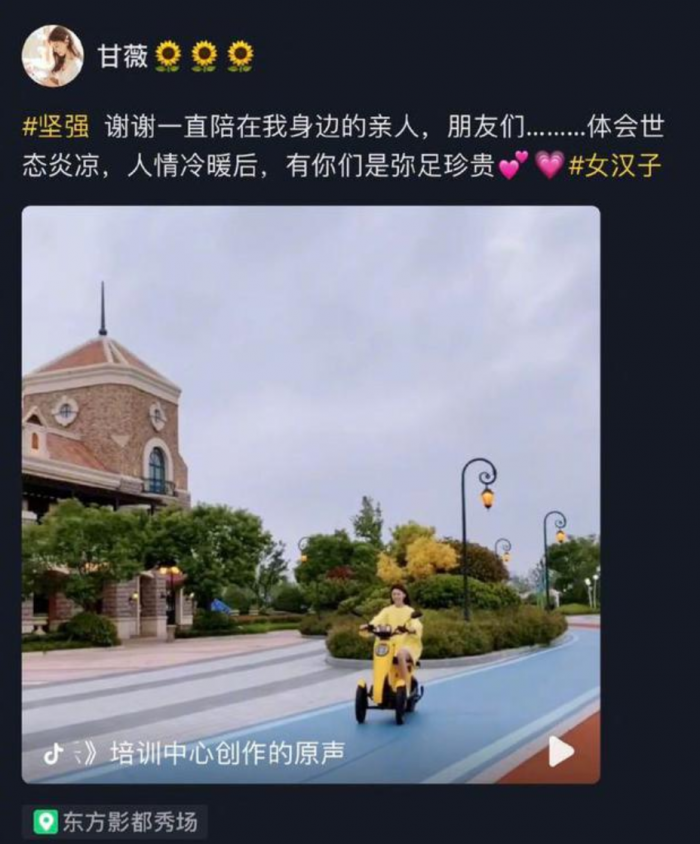The image size is (700, 844).
Task: Tap the username 甘薇
Action: (x=123, y=57)
